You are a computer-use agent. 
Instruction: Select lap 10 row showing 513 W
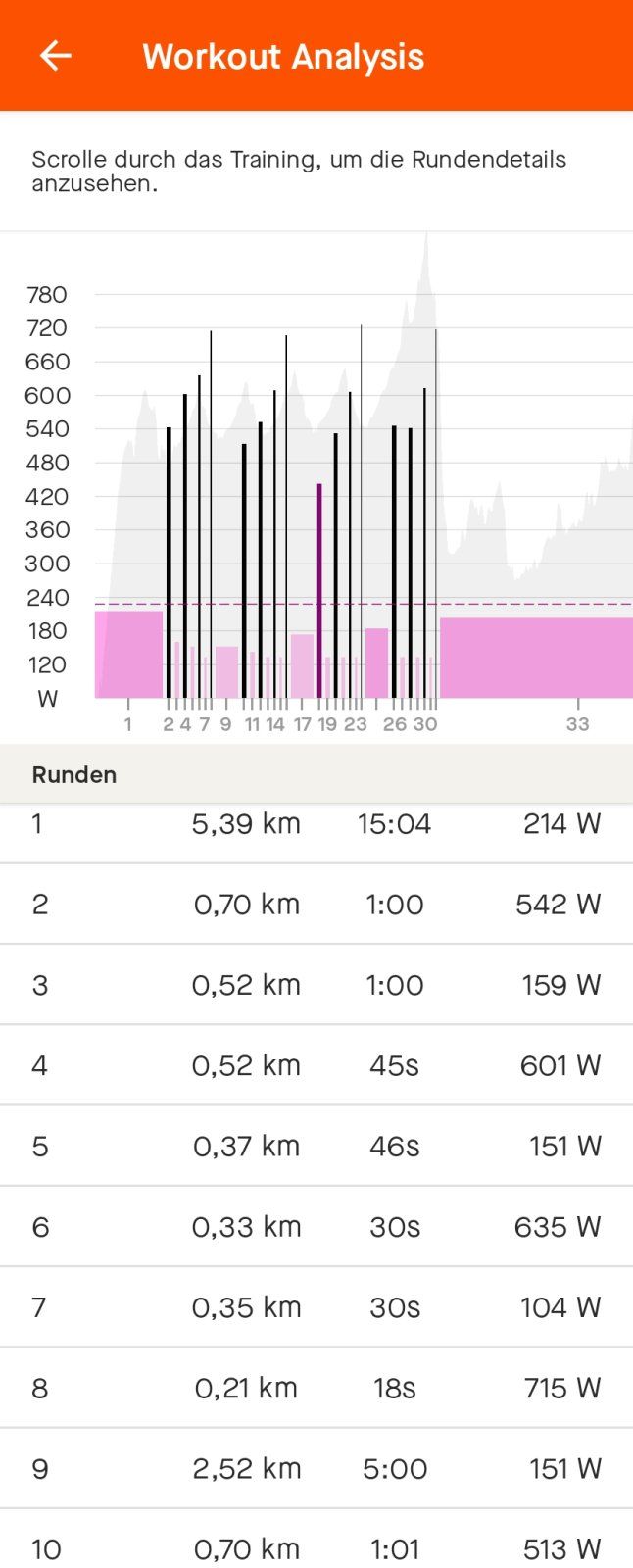[316, 1548]
